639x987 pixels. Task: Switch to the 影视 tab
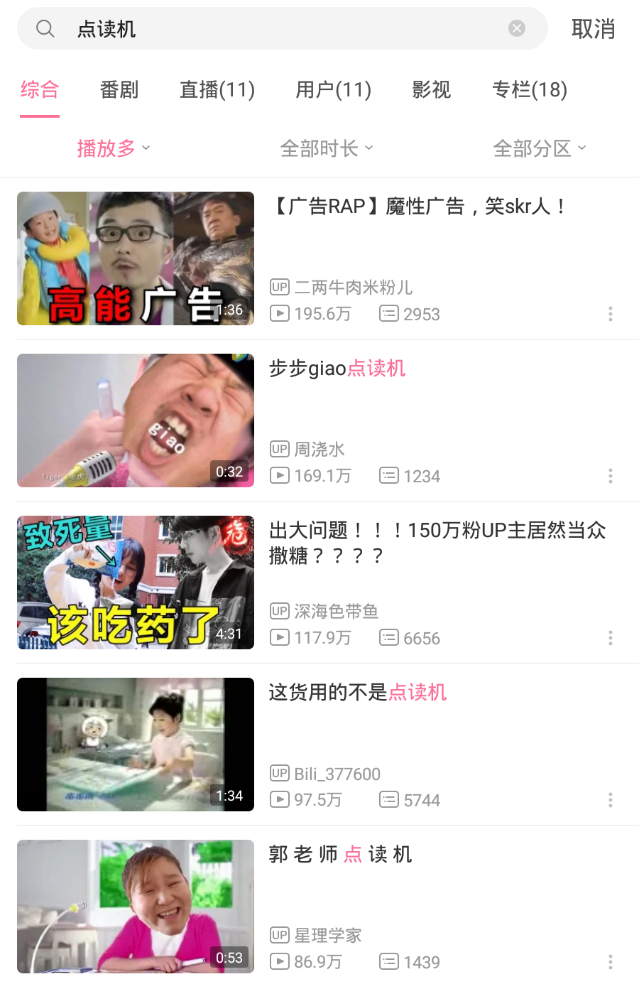[x=431, y=90]
